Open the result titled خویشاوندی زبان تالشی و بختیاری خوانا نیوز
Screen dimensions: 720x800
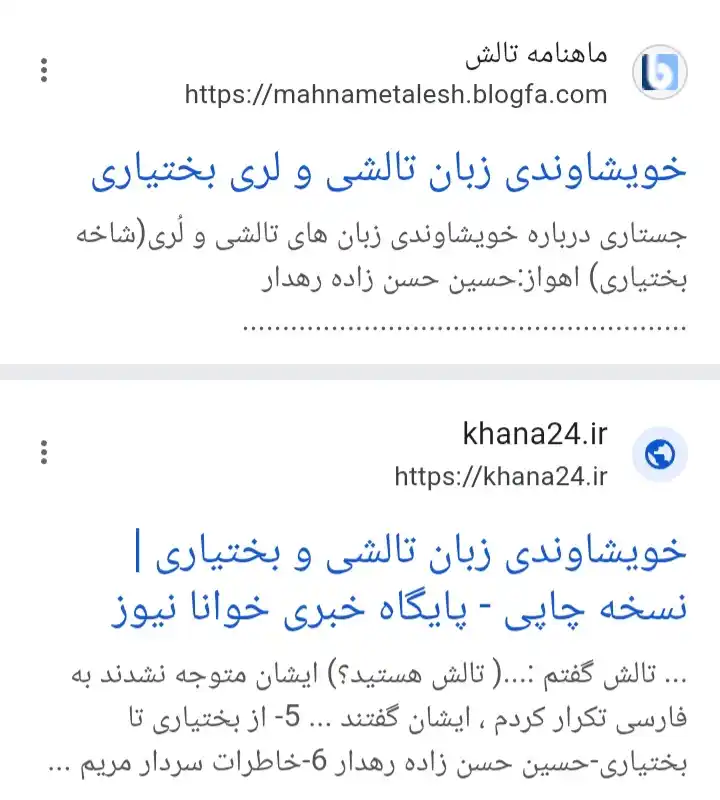pos(398,580)
